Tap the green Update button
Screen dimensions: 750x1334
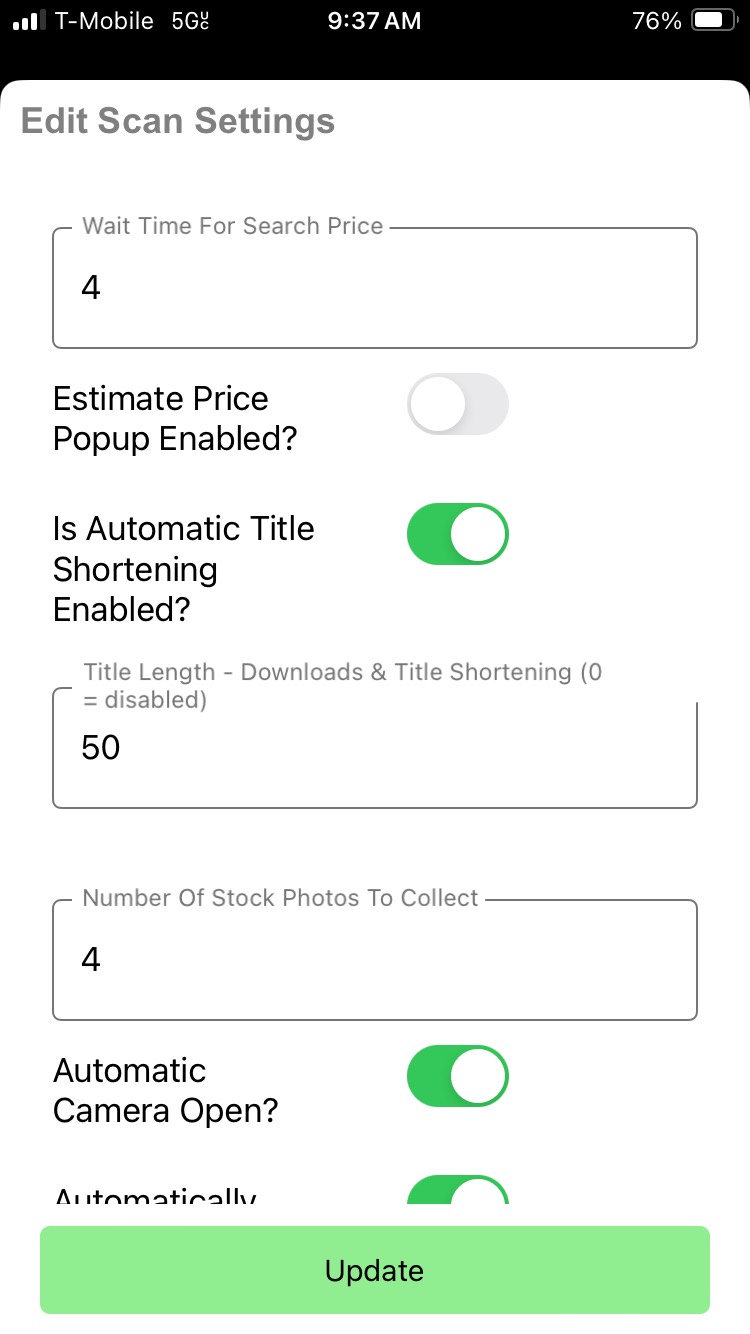374,1270
